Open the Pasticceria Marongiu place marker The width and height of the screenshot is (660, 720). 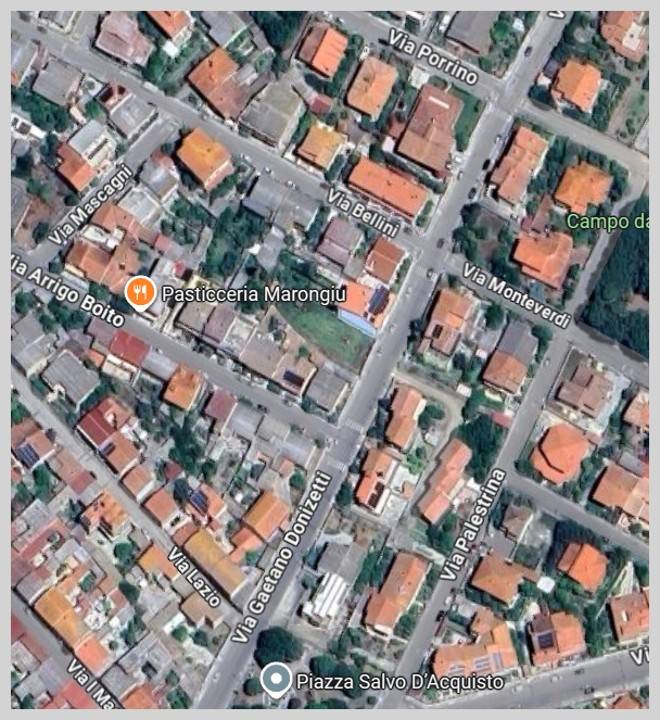(141, 293)
